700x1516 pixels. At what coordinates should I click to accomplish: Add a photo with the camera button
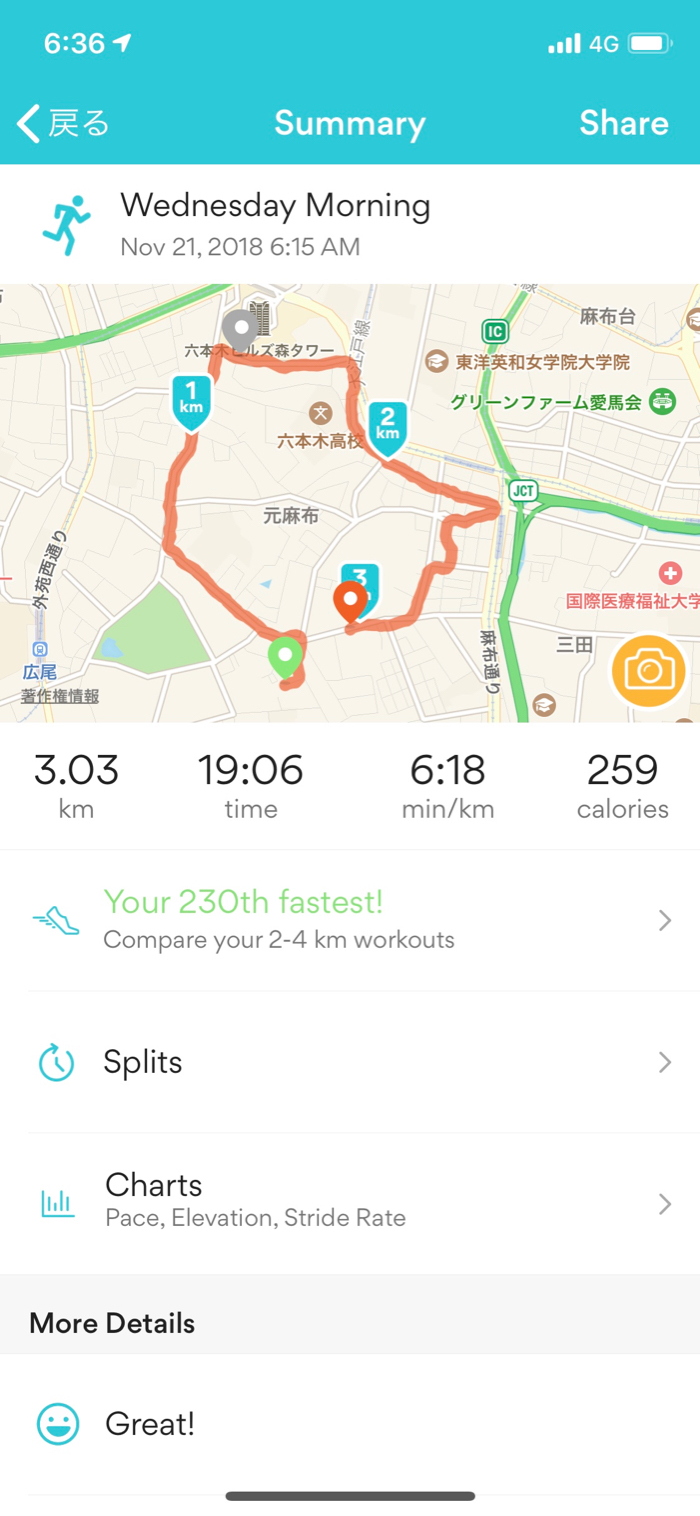pos(648,671)
